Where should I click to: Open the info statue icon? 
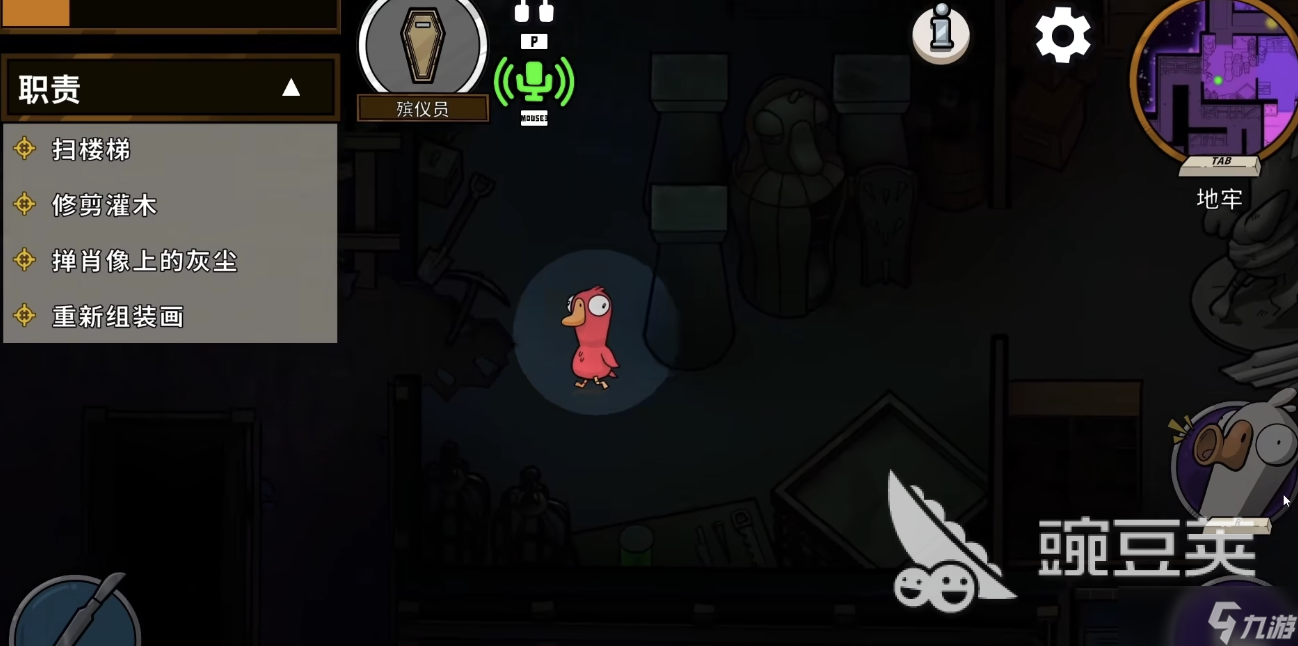point(941,33)
